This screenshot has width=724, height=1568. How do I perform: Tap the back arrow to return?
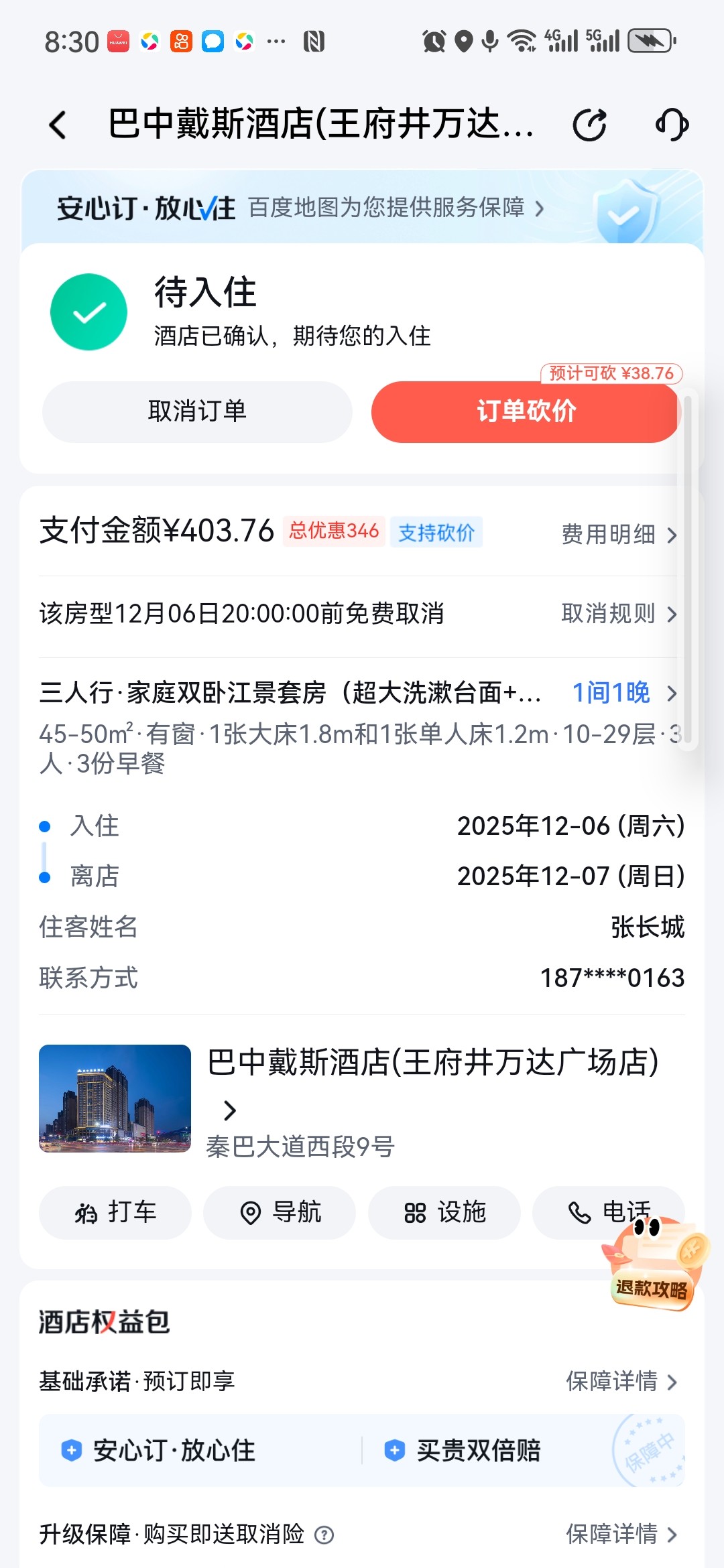coord(59,125)
